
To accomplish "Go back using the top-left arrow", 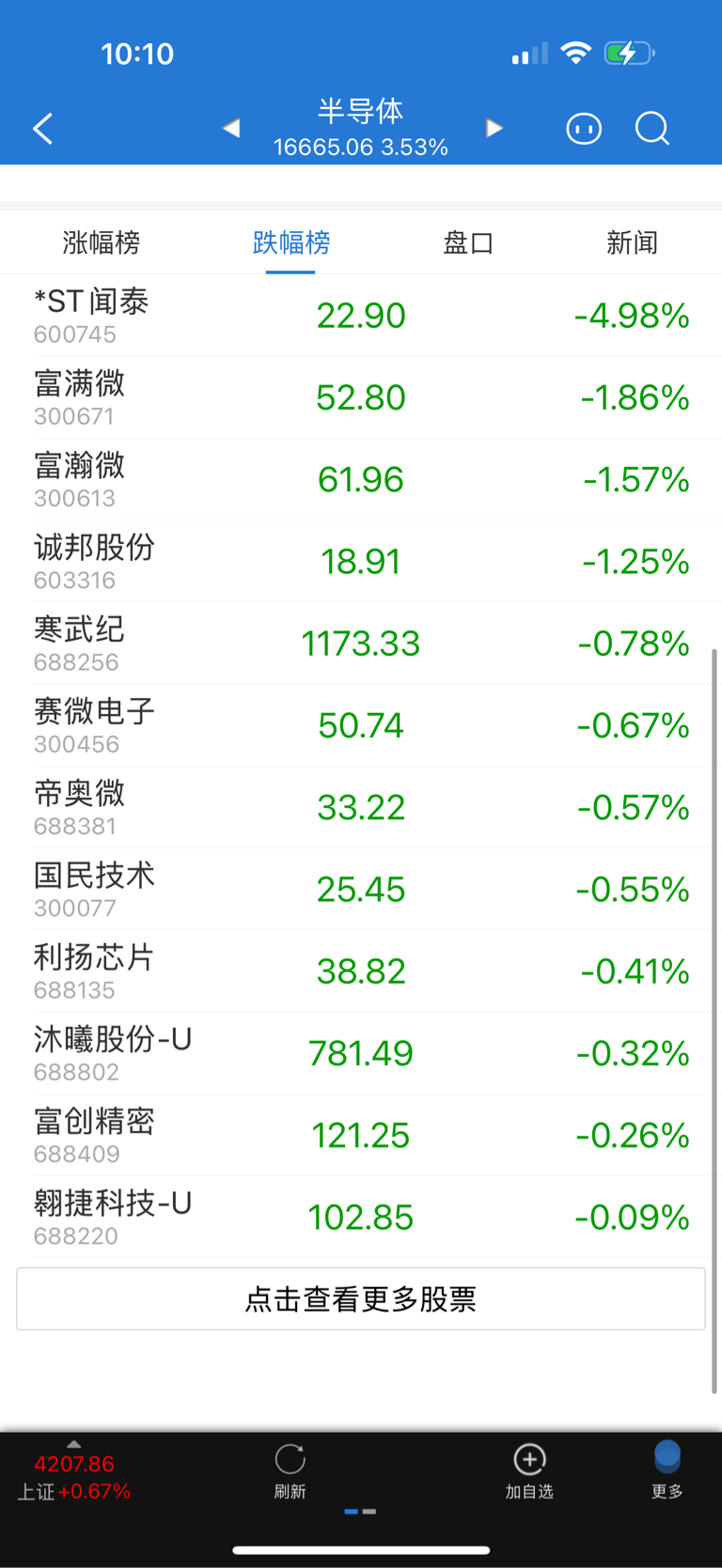I will click(42, 129).
